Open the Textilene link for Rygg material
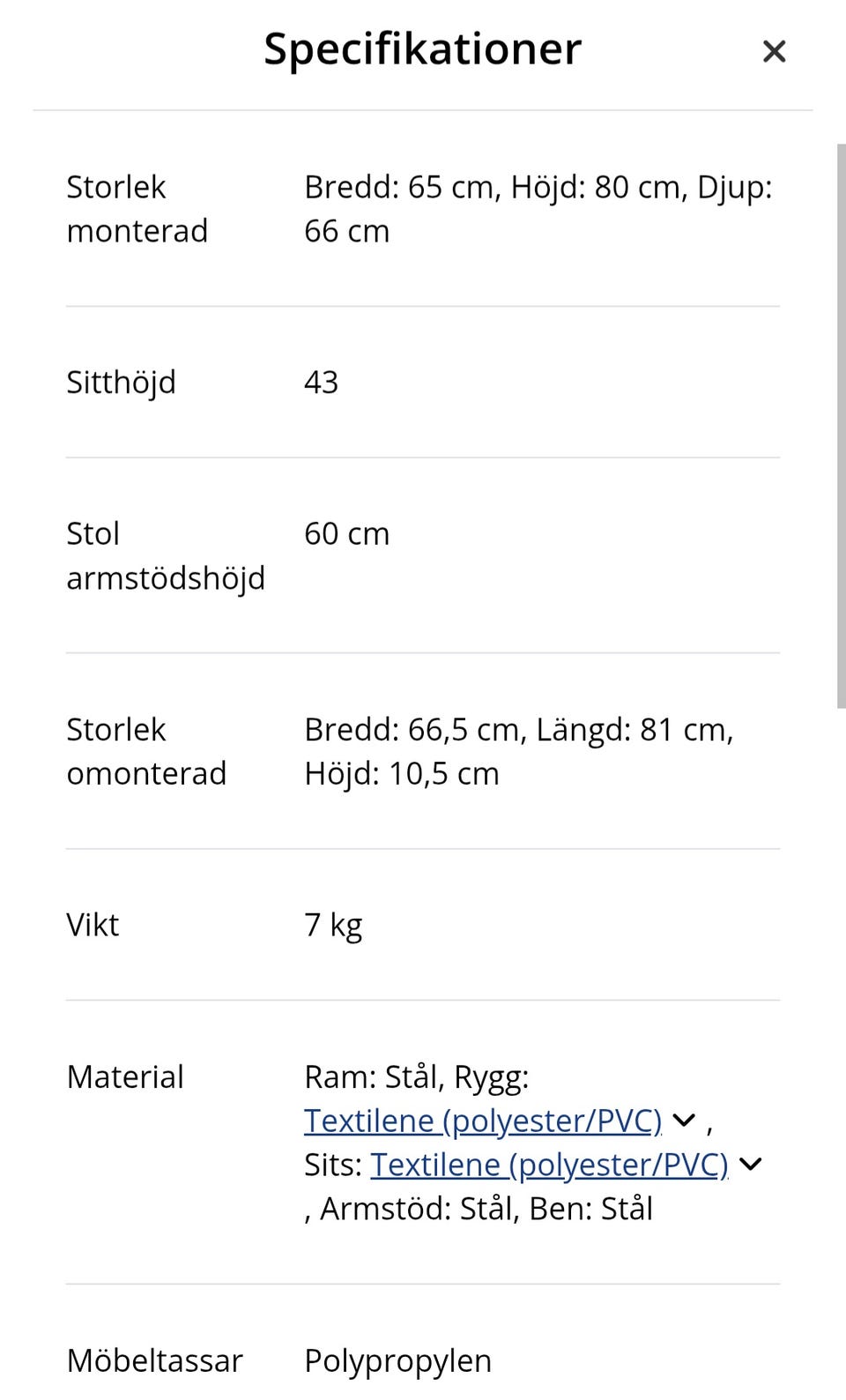The image size is (846, 1400). click(483, 1121)
